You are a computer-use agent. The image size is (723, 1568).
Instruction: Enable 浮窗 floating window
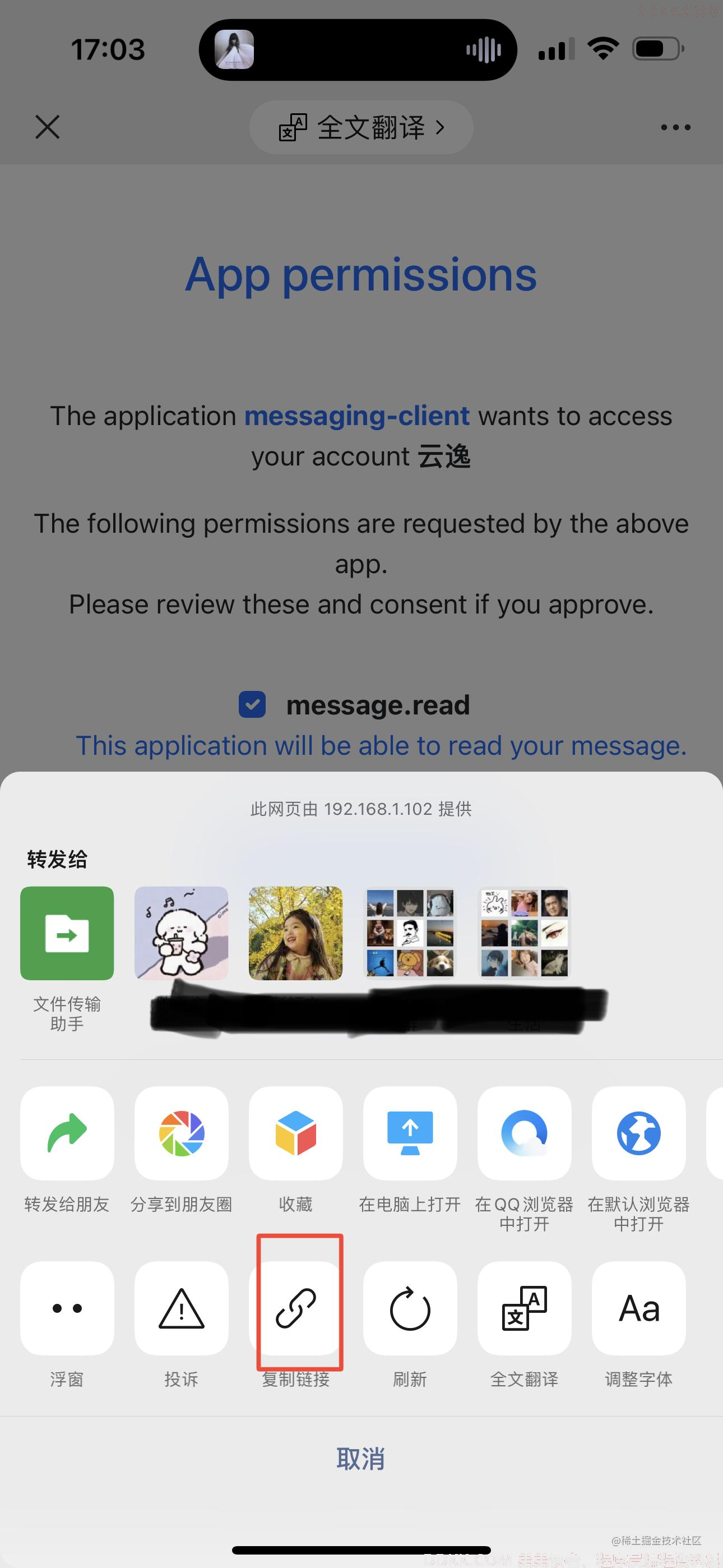tap(67, 1307)
